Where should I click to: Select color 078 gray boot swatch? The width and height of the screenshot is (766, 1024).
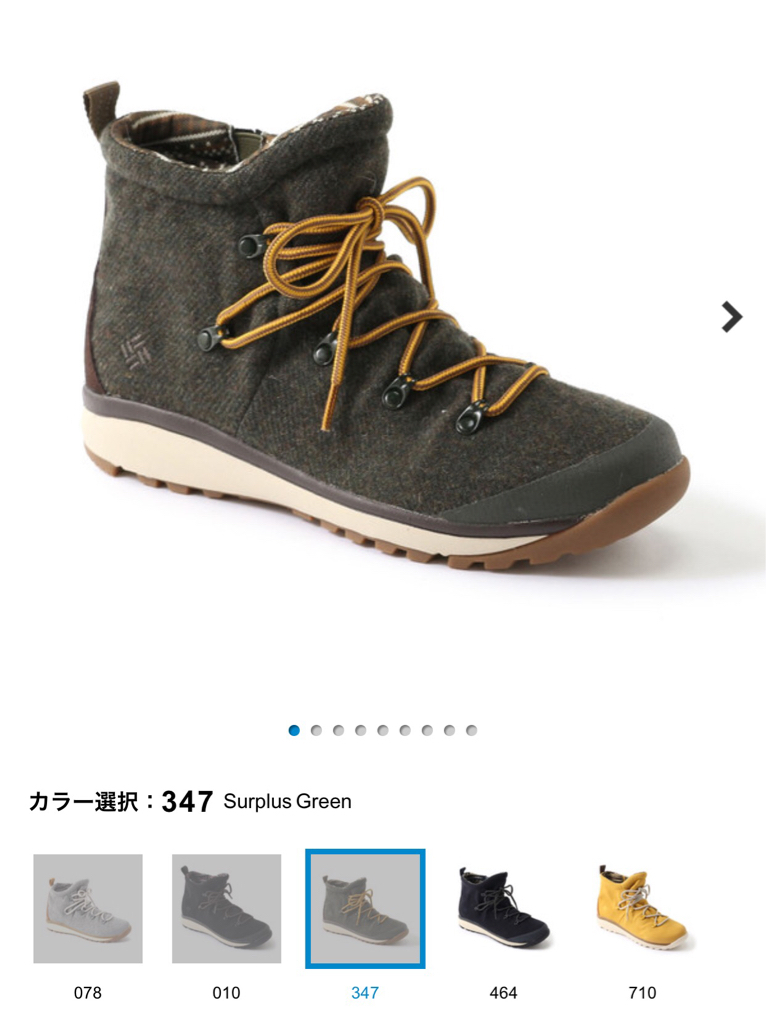pos(88,908)
